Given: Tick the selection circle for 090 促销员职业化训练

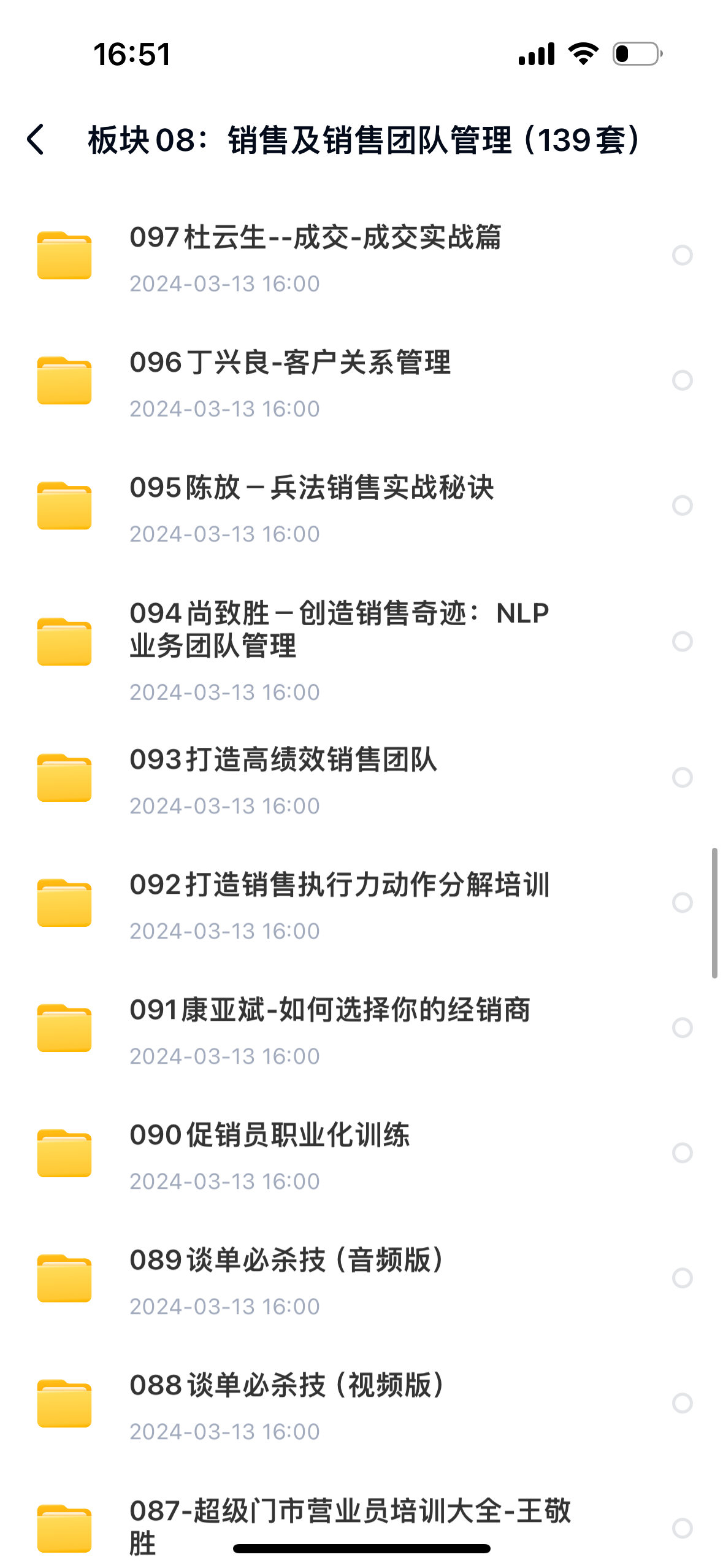Looking at the screenshot, I should (x=682, y=1153).
